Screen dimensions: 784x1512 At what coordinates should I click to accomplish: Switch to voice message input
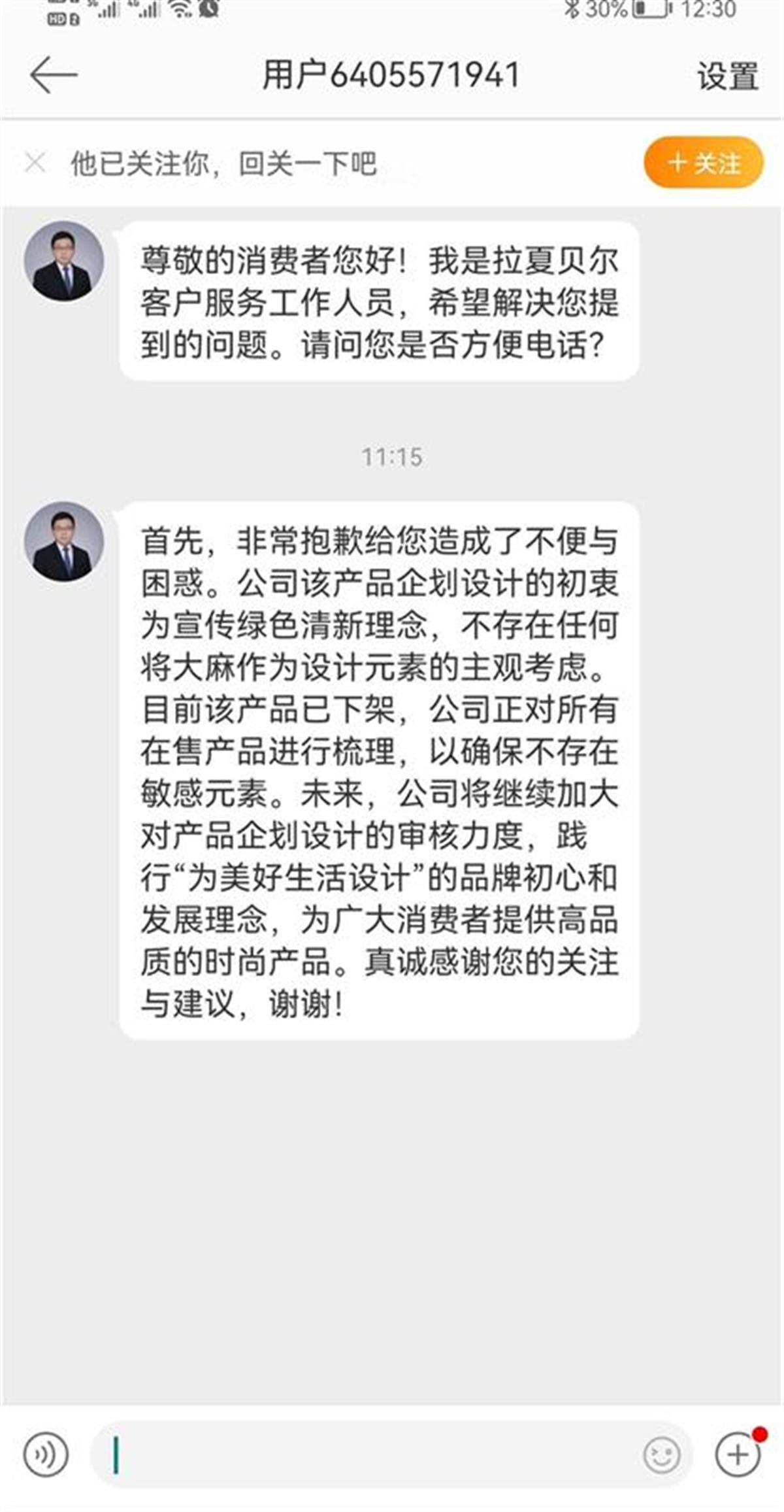(46, 1454)
